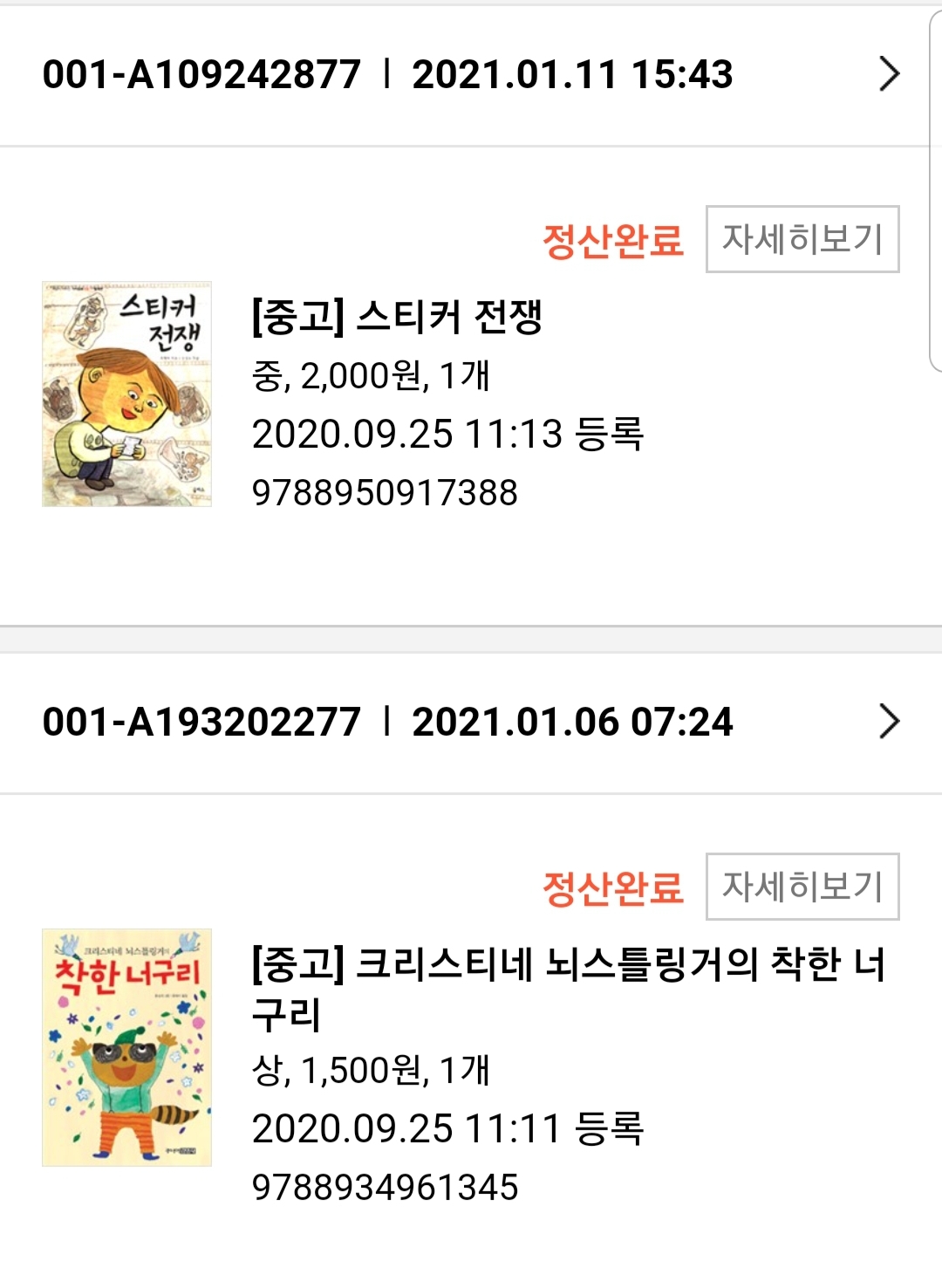The image size is (942, 1288).
Task: View the [중고] 스티커 전쟁 title
Action: click(398, 317)
